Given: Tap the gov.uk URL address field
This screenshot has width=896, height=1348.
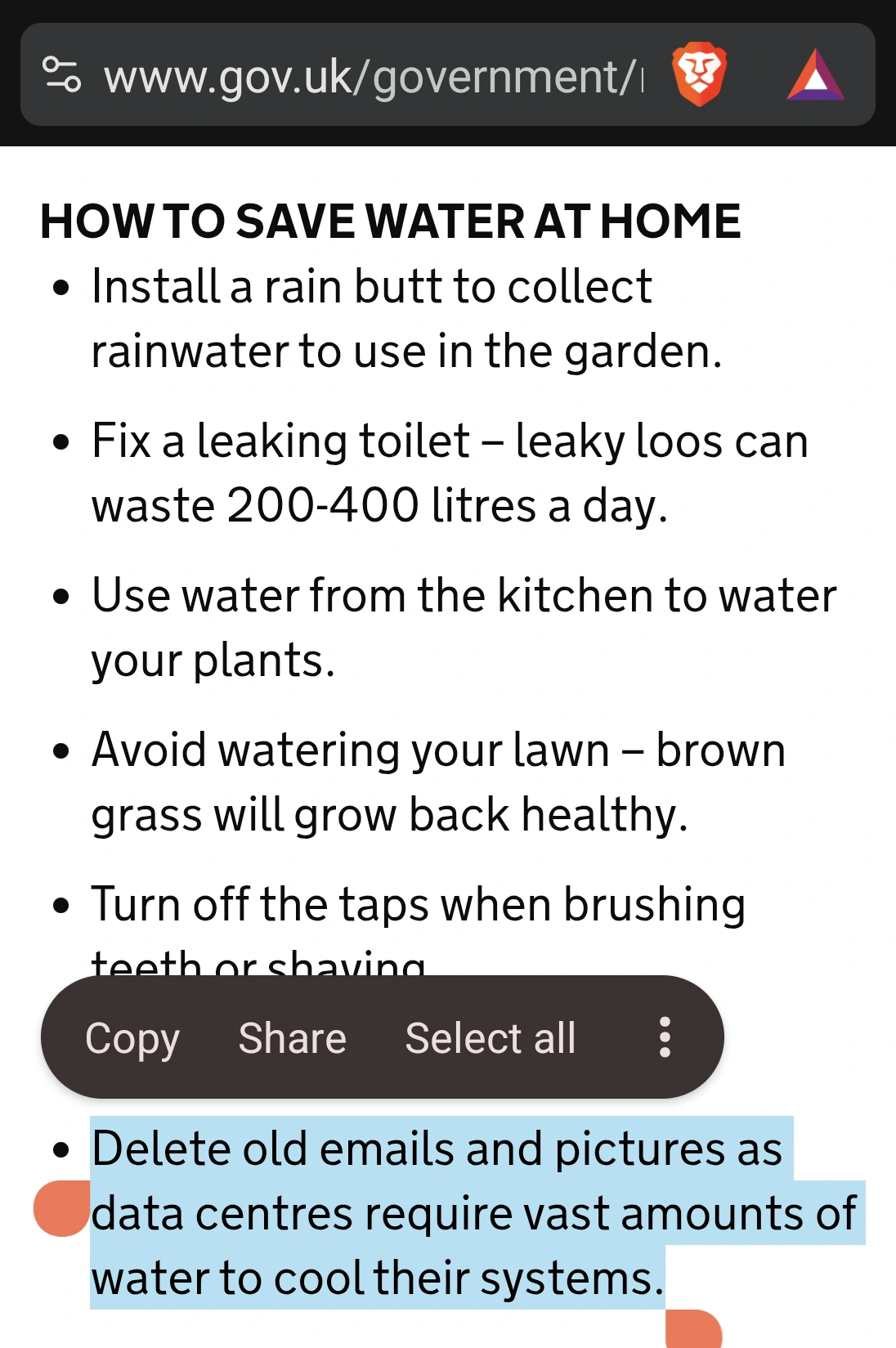Looking at the screenshot, I should pos(372,76).
